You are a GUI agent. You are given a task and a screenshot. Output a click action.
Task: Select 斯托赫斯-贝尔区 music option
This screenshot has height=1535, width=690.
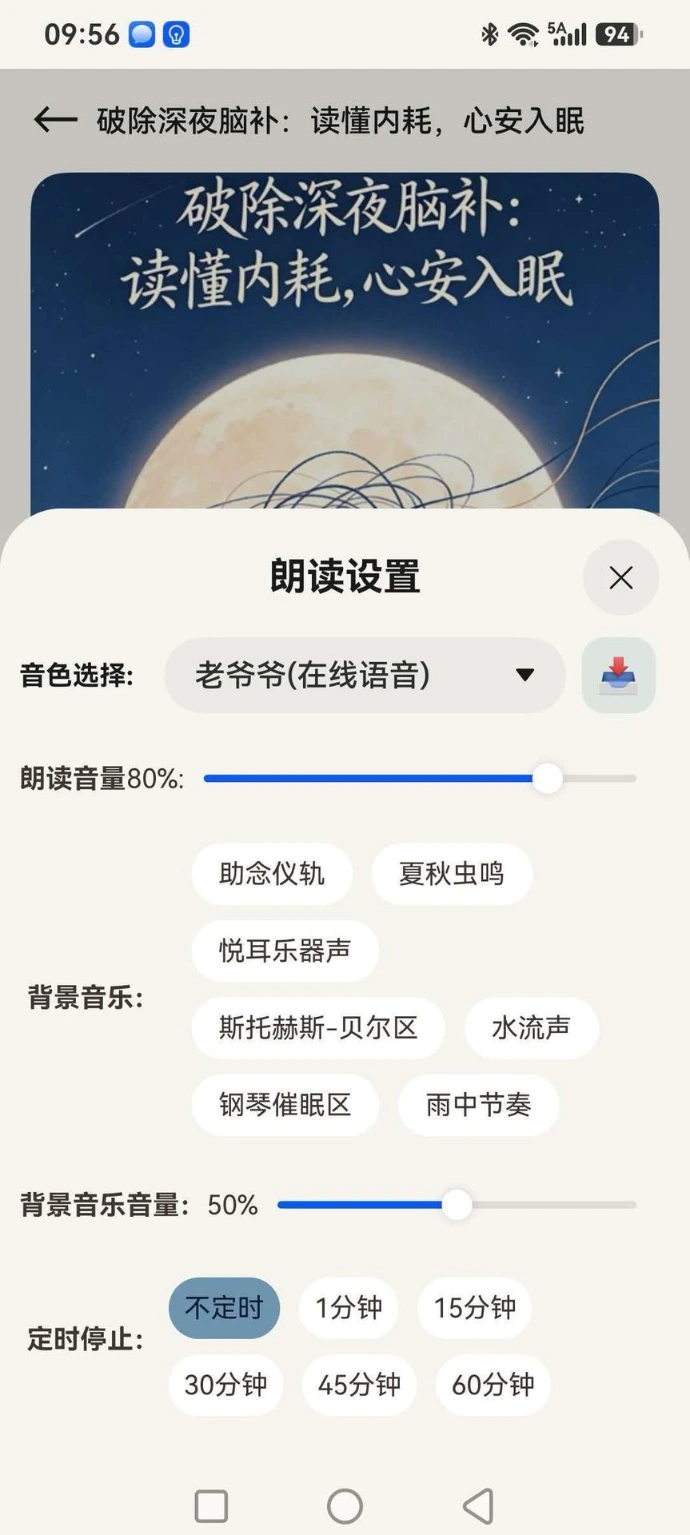318,1028
